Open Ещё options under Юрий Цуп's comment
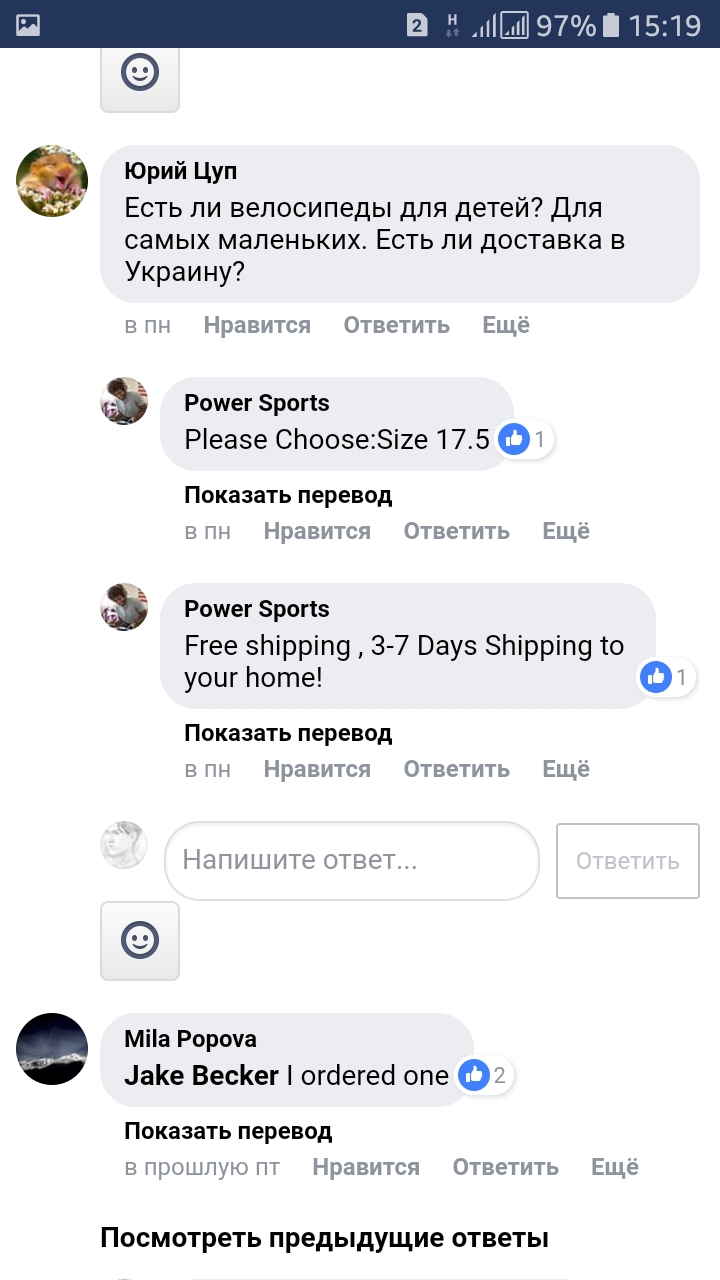The height and width of the screenshot is (1280, 720). pos(506,325)
